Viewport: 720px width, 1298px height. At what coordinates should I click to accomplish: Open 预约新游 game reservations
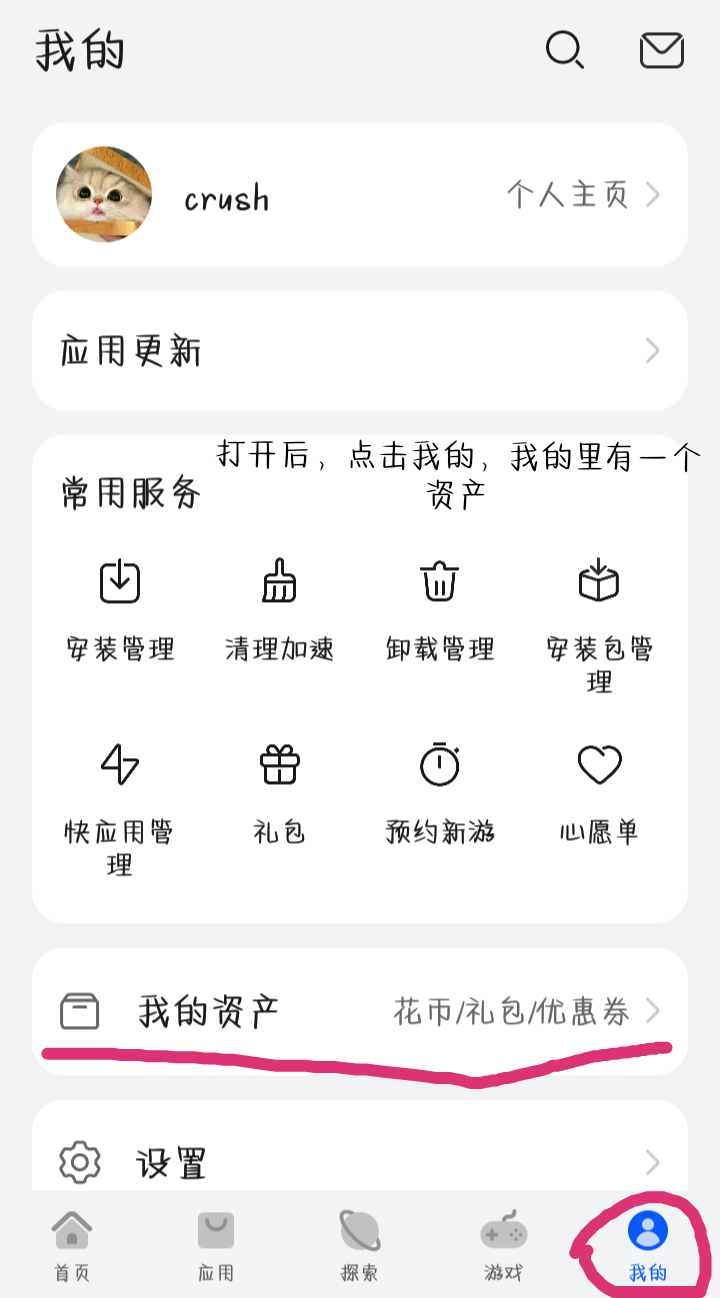pyautogui.click(x=440, y=788)
